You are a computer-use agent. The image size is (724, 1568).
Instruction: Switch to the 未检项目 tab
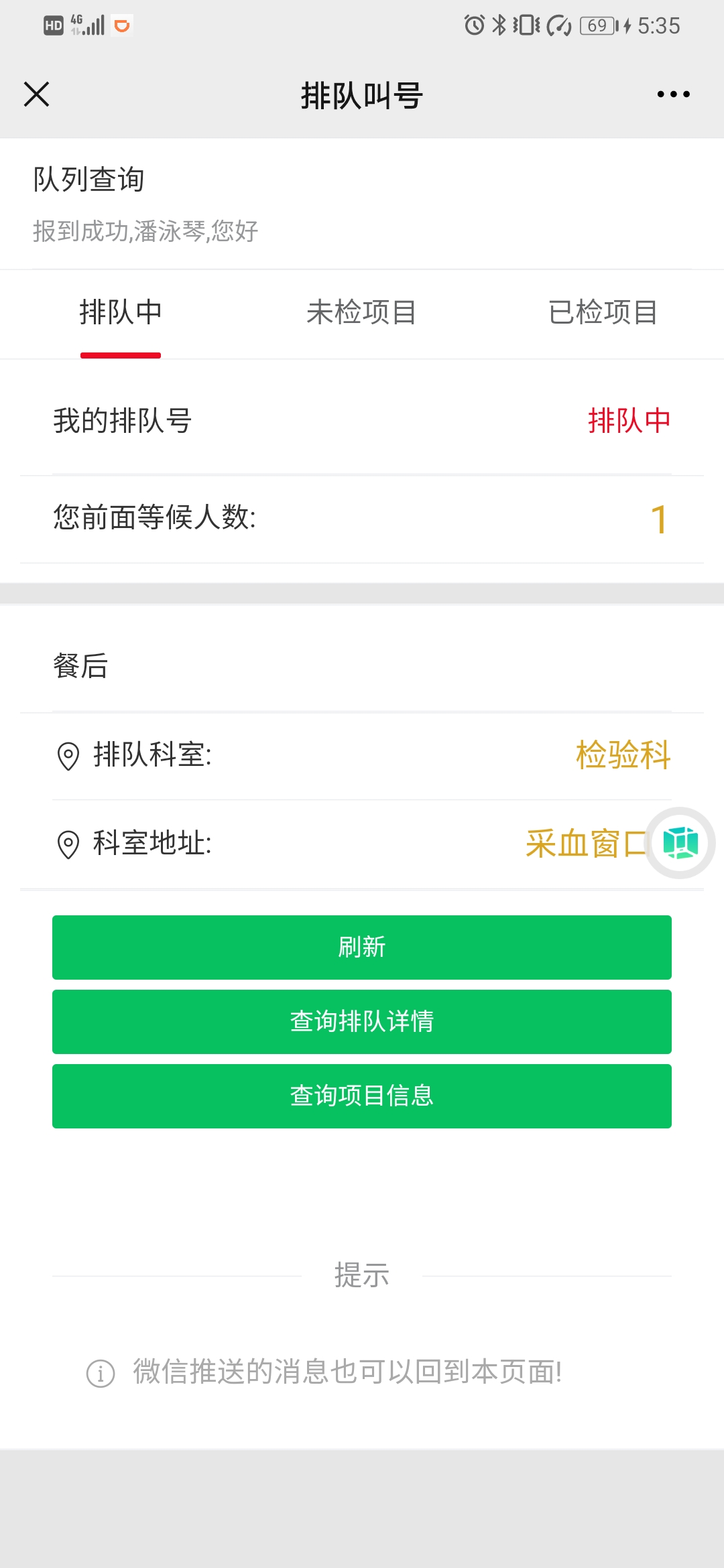tap(362, 312)
